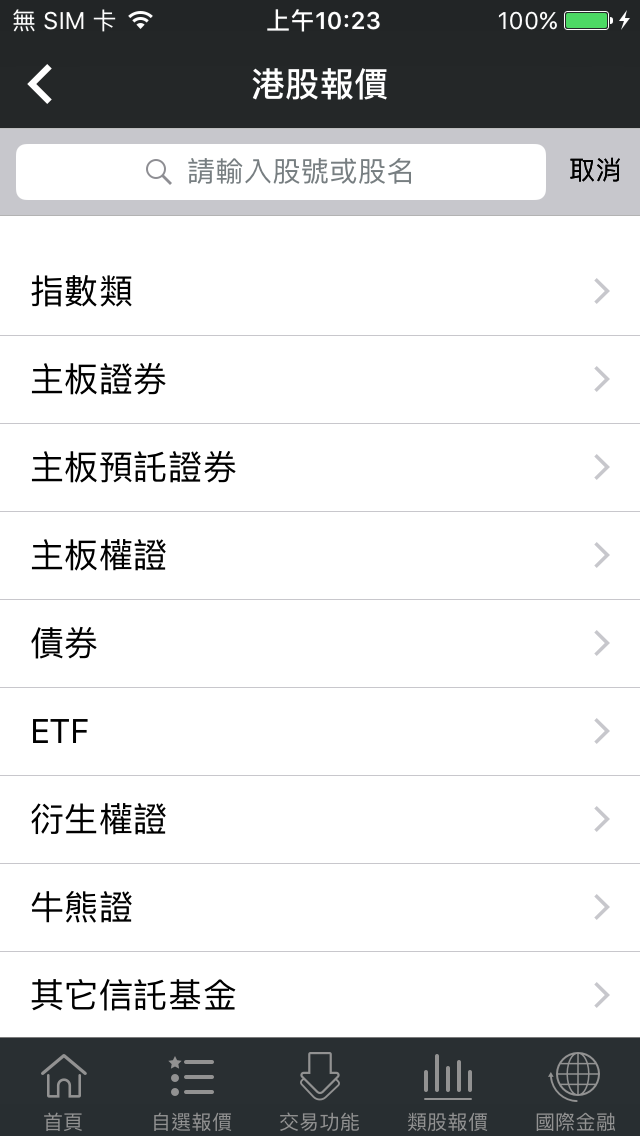Open the 國際金融 tab
Screen dimensions: 640x1136
[x=575, y=1090]
